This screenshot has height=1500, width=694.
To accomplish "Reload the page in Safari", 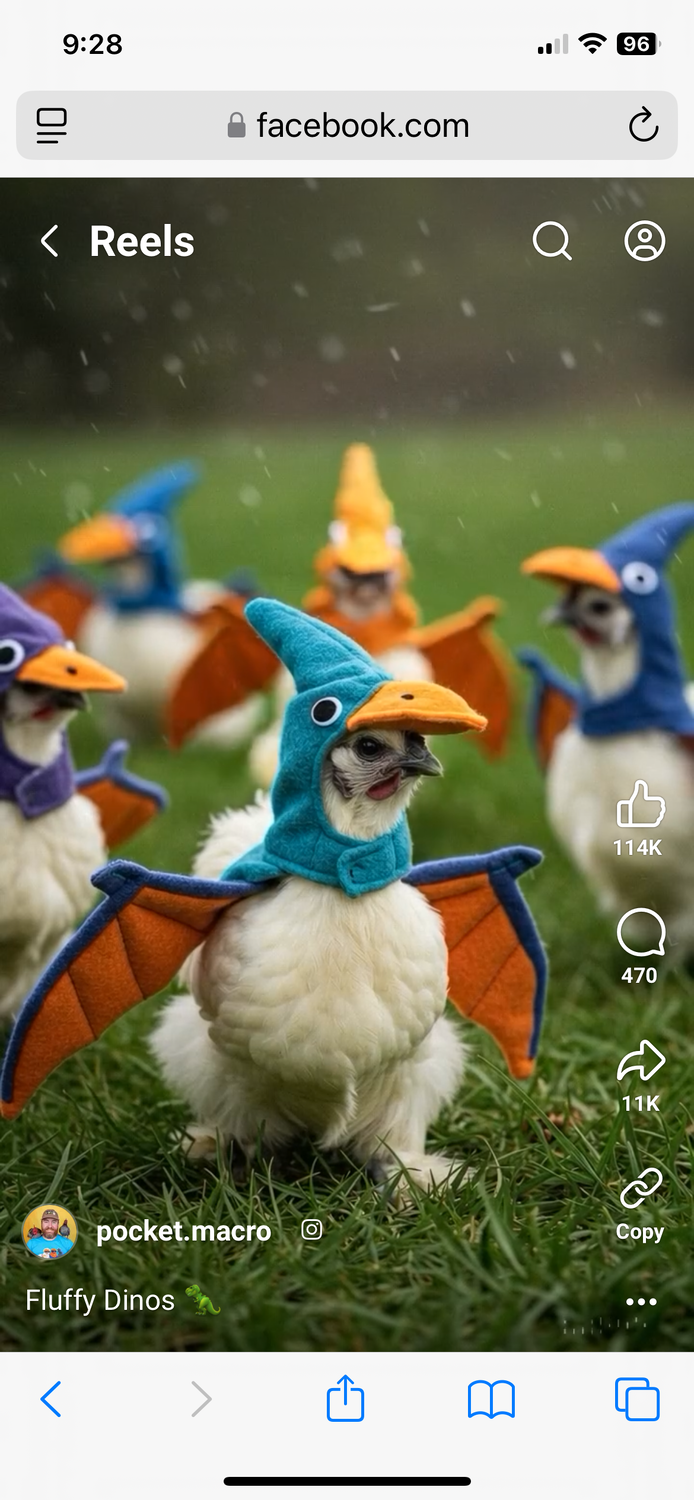I will tap(643, 126).
